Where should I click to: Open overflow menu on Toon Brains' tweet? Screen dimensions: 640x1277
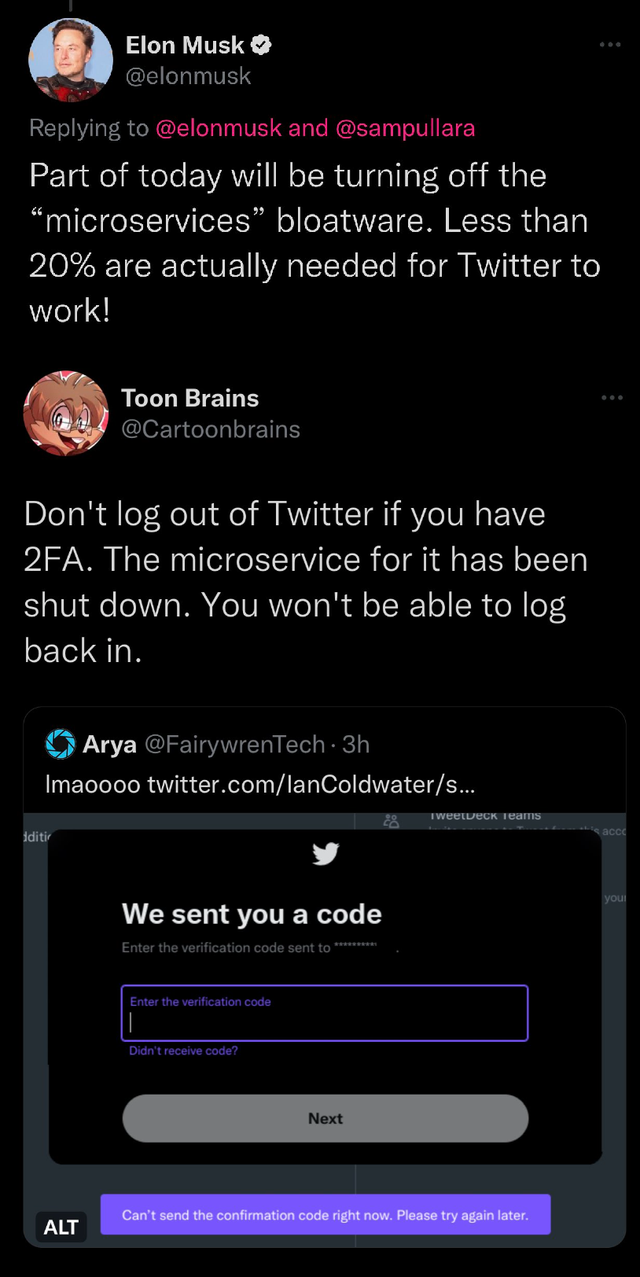tap(610, 398)
